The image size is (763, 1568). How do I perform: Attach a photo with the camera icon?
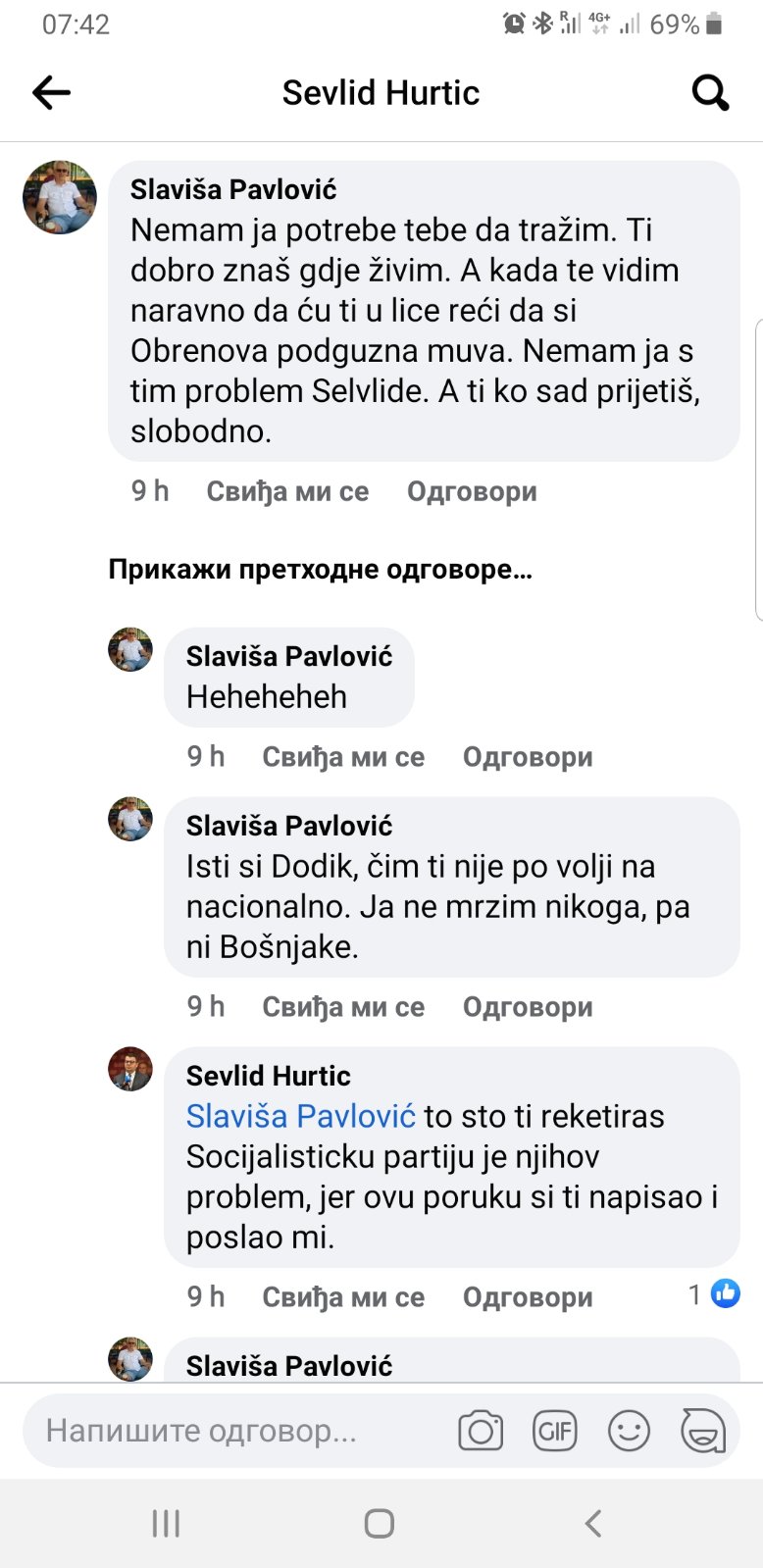click(481, 1431)
